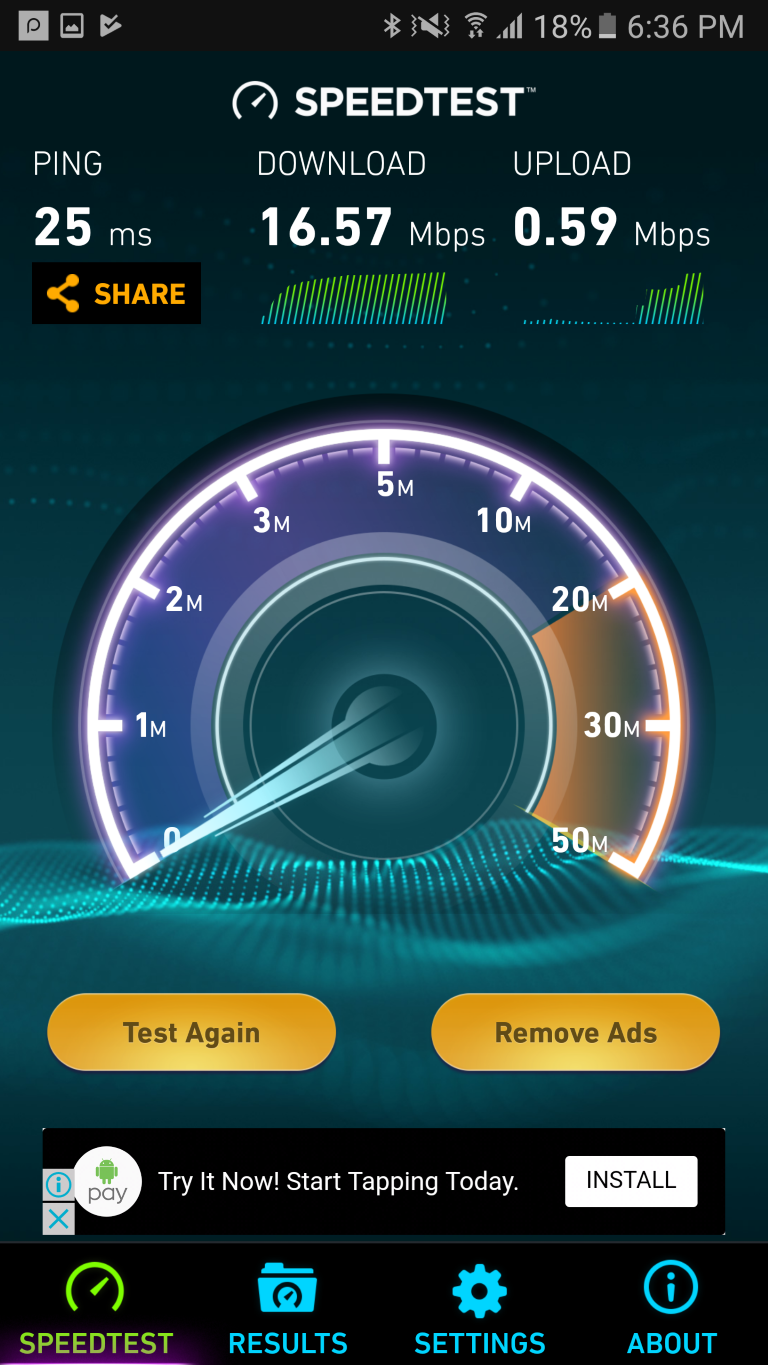This screenshot has height=1365, width=768.
Task: Switch to the Results tab
Action: [x=288, y=1307]
